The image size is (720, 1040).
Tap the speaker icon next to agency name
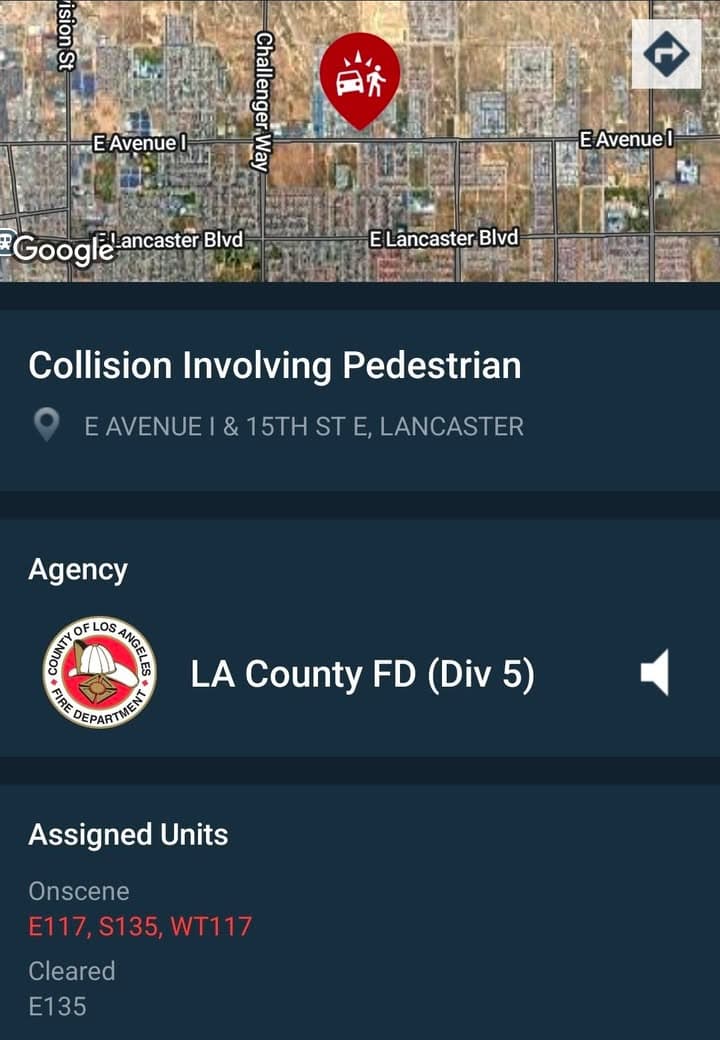coord(653,674)
